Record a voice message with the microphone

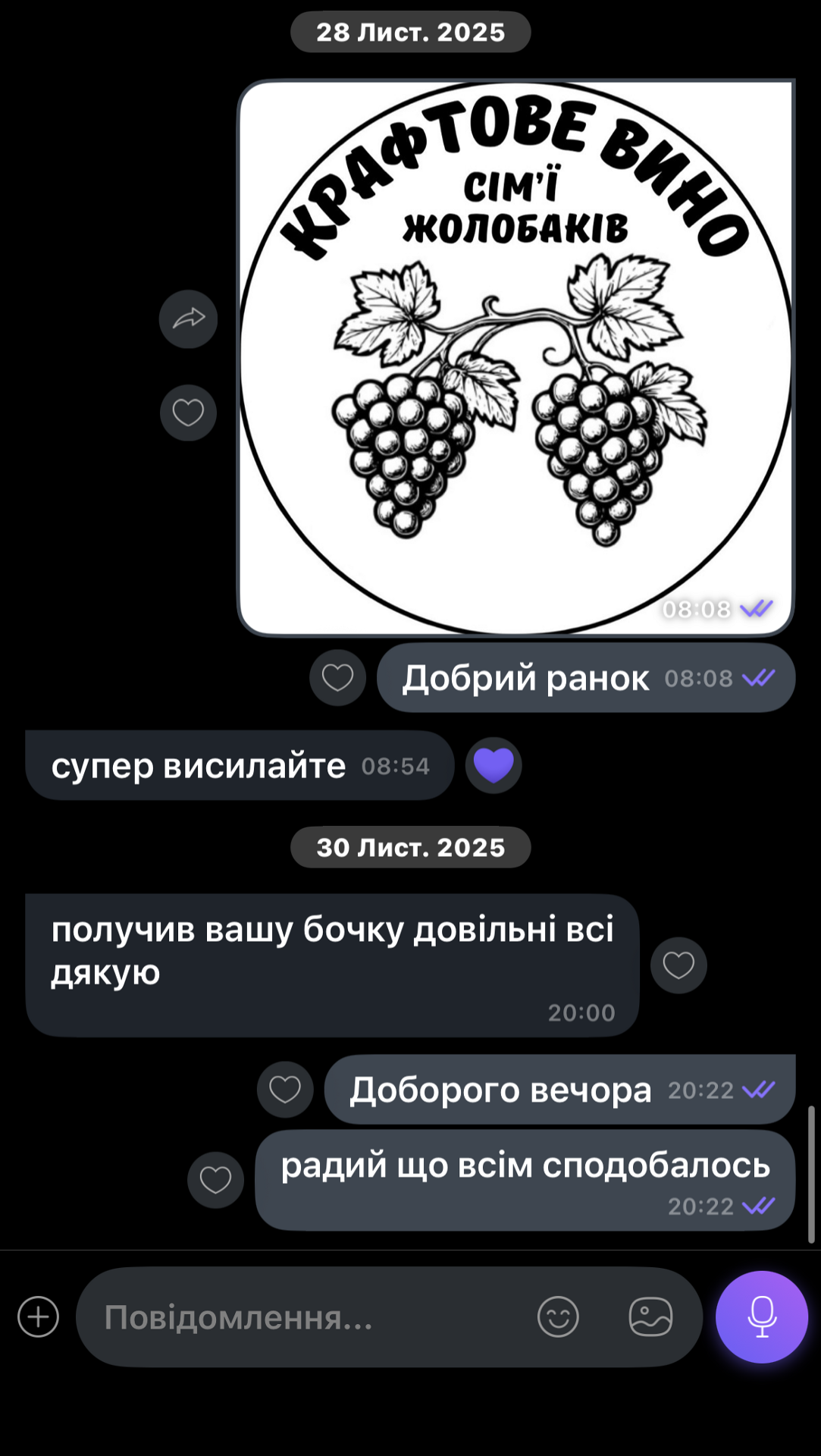coord(761,1316)
